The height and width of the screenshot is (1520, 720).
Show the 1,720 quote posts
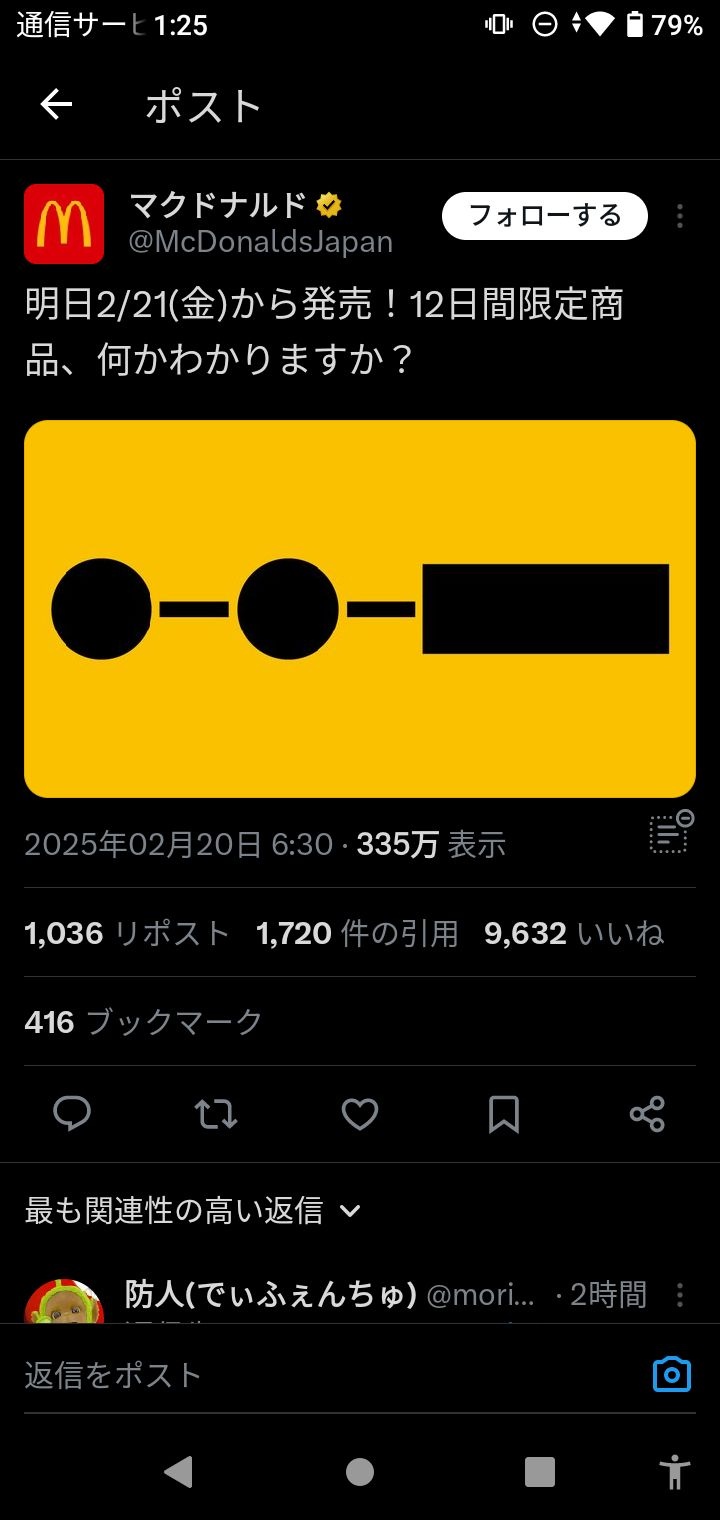[357, 934]
